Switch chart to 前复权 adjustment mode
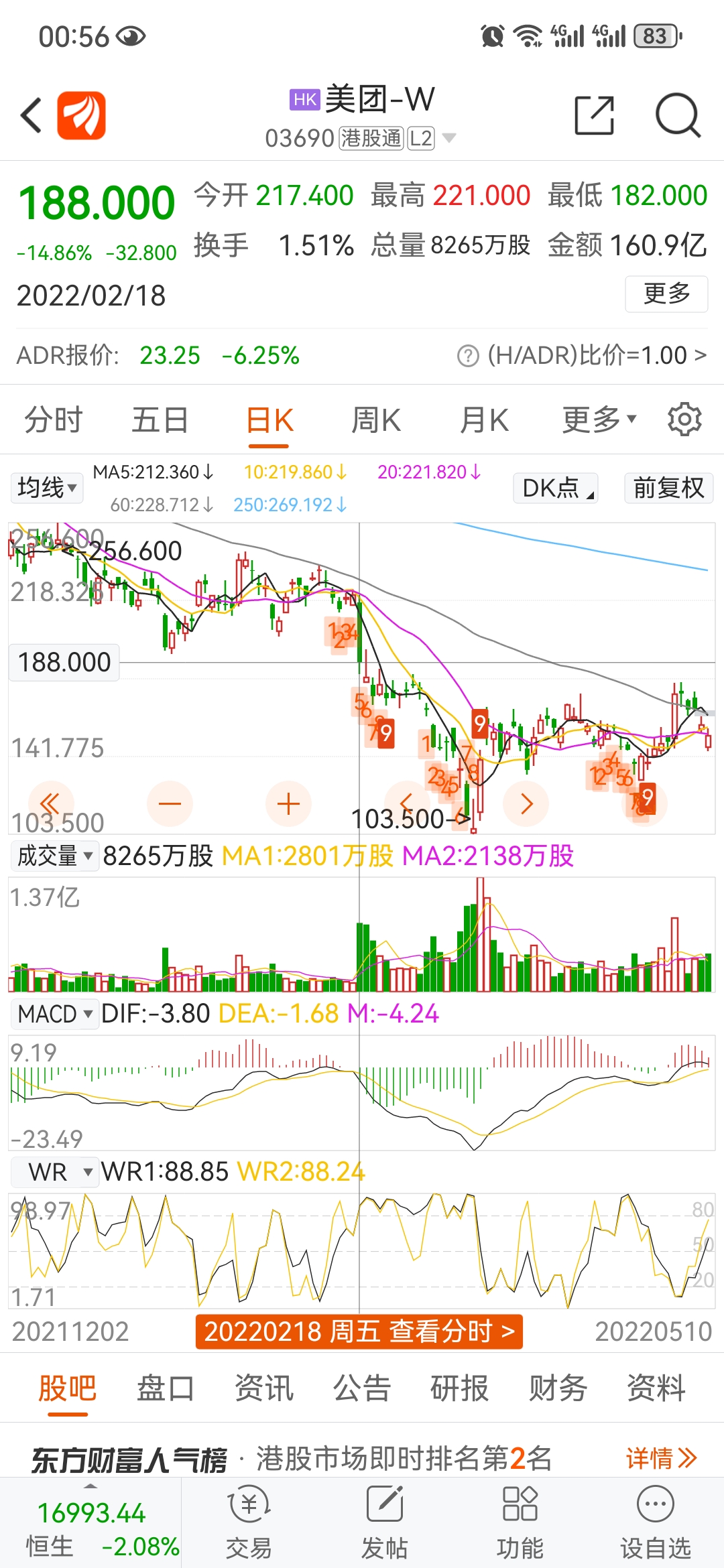The height and width of the screenshot is (1568, 724). point(668,488)
